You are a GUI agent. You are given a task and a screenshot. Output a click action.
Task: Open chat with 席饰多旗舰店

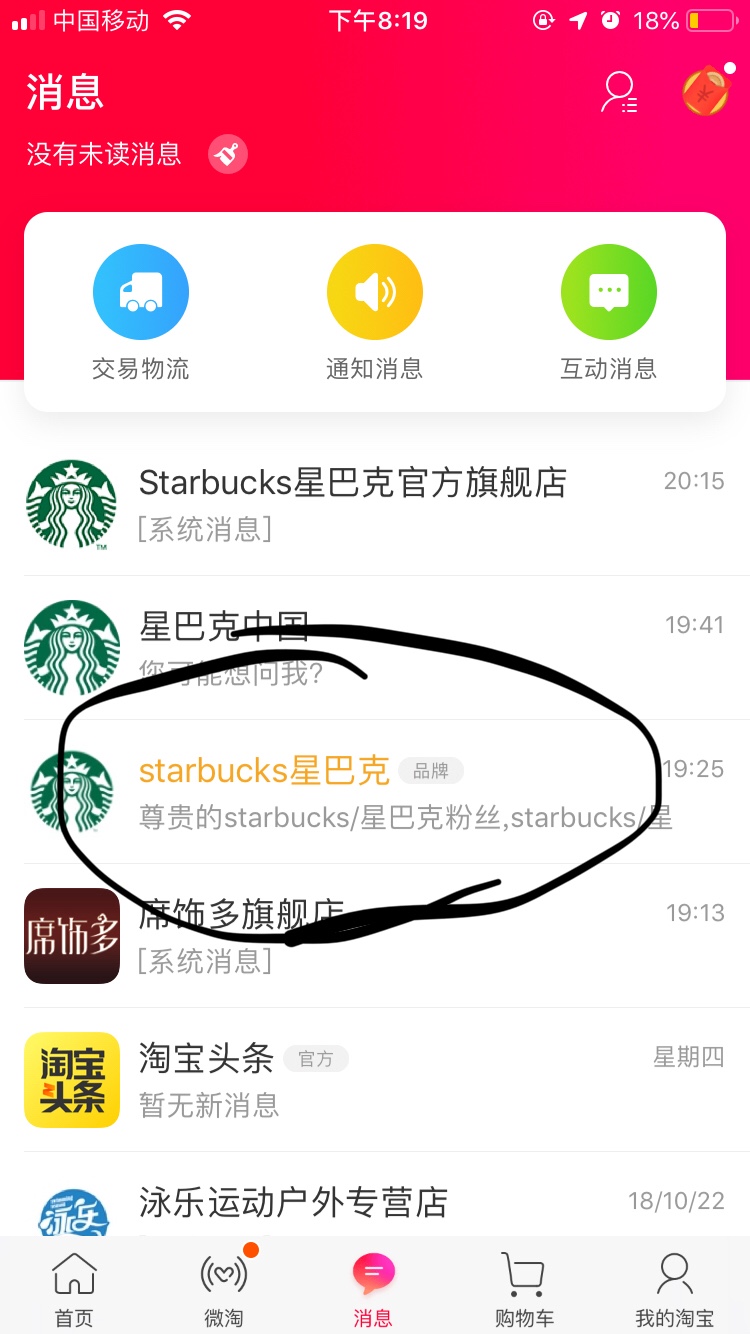click(375, 936)
